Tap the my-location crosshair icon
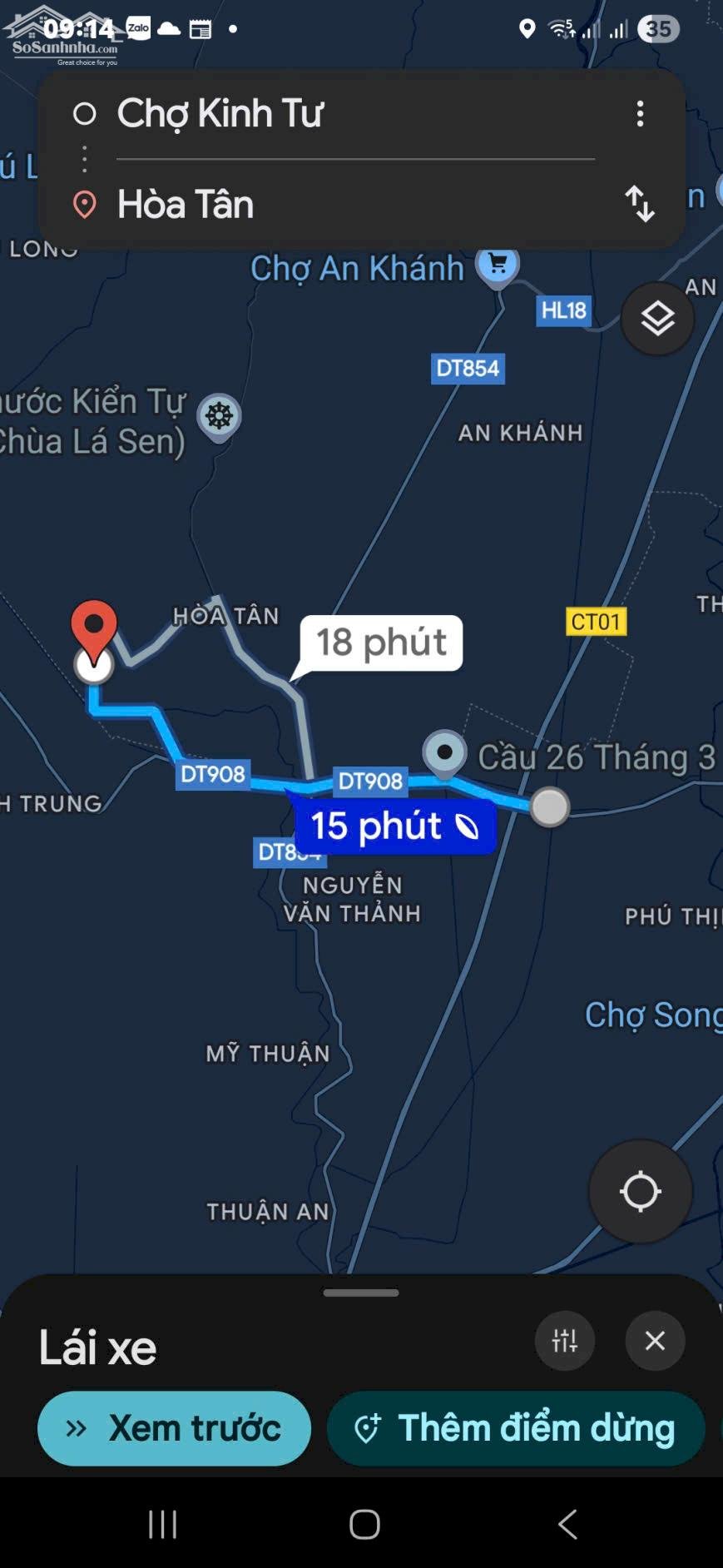This screenshot has height=1568, width=723. pyautogui.click(x=639, y=1192)
